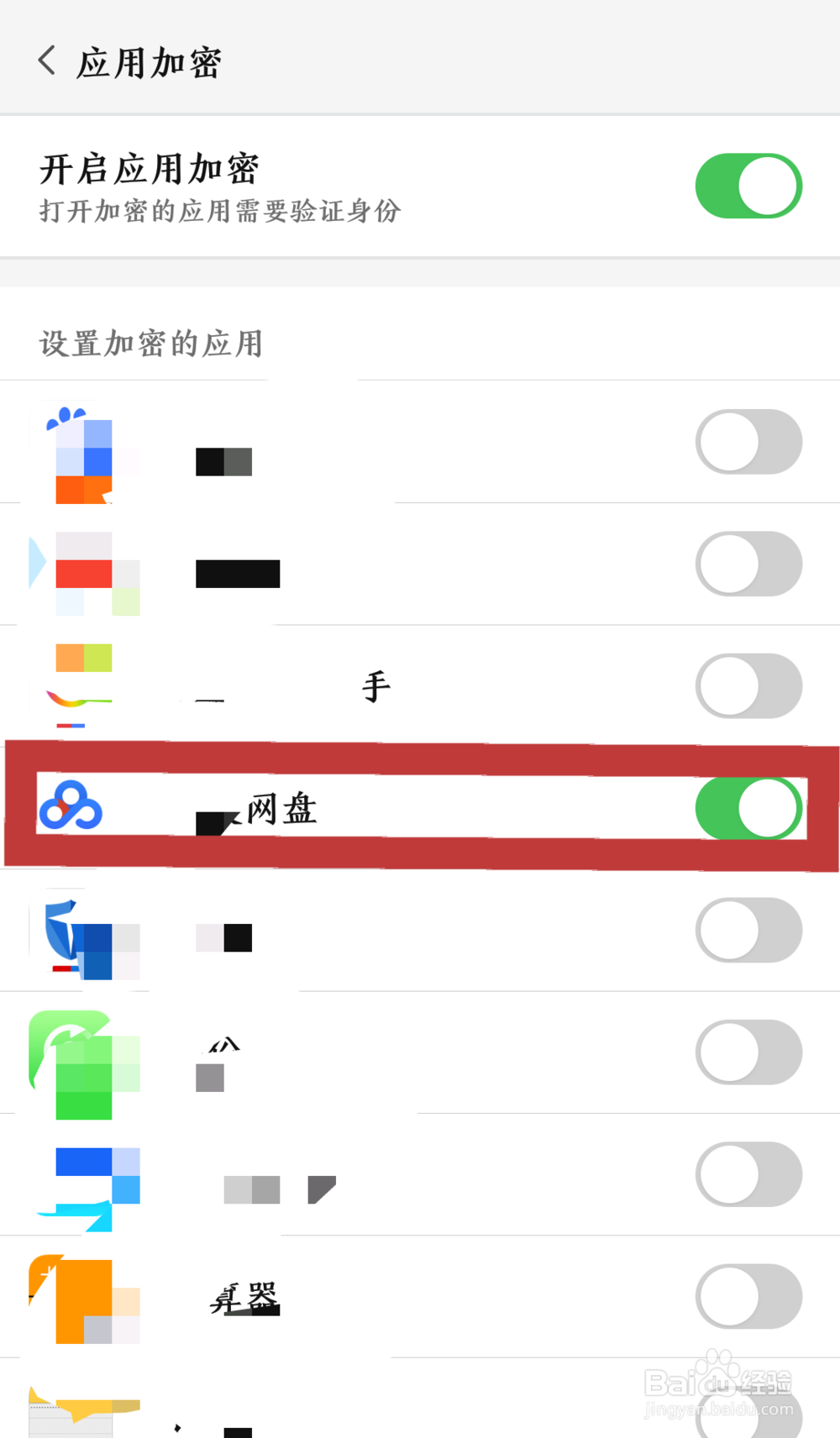This screenshot has height=1438, width=840.
Task: Go back using the left chevron arrow
Action: tap(45, 60)
